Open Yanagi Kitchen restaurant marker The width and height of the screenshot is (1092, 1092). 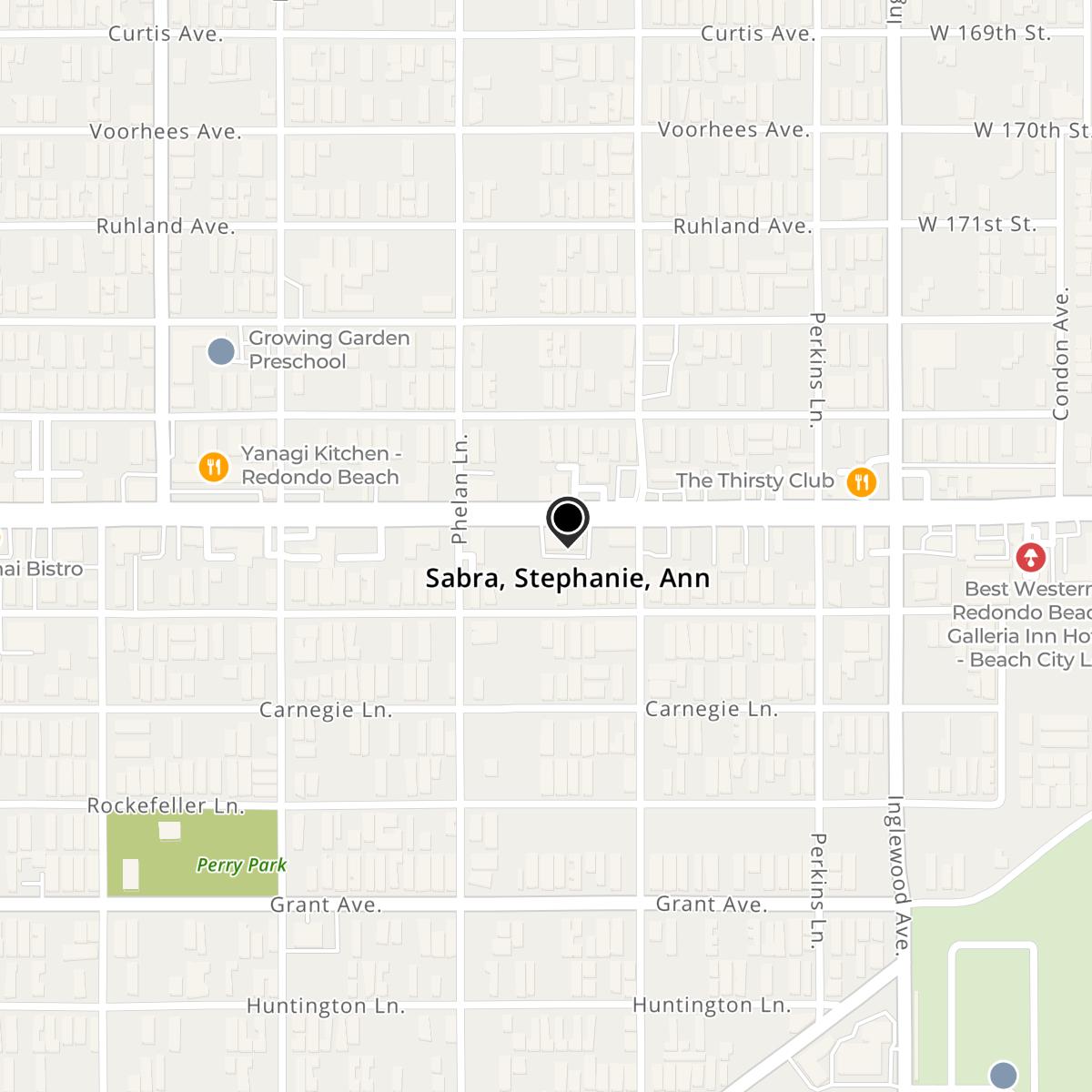pos(213,467)
